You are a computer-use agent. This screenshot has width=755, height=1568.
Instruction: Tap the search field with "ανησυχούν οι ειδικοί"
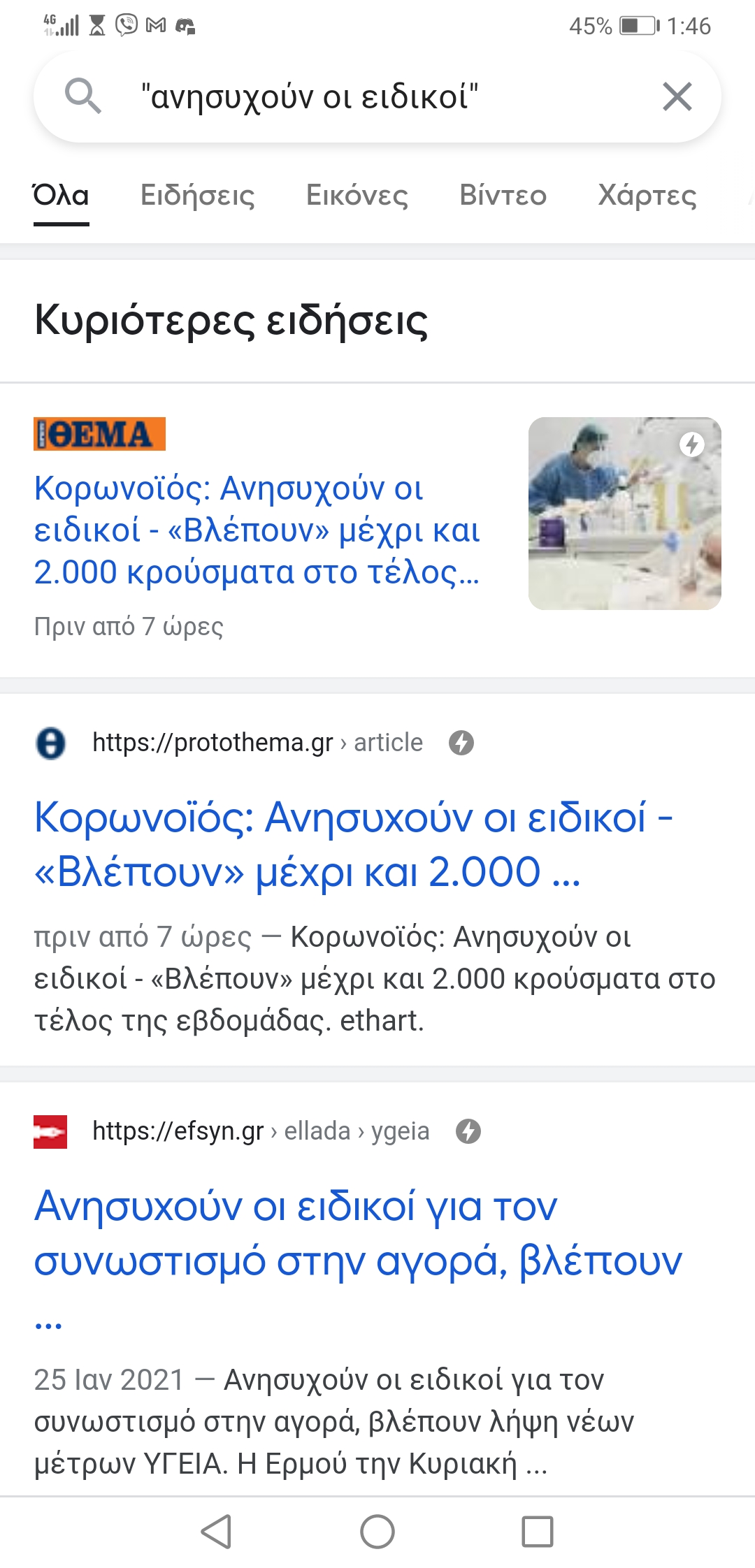click(377, 96)
